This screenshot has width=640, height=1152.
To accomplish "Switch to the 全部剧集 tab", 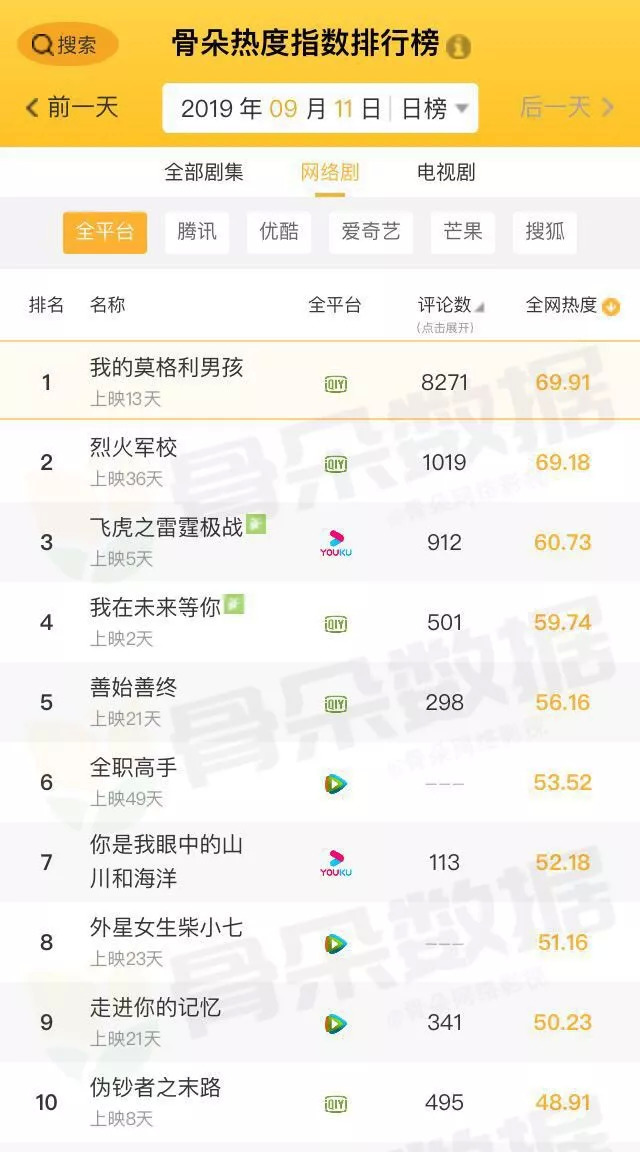I will point(204,172).
